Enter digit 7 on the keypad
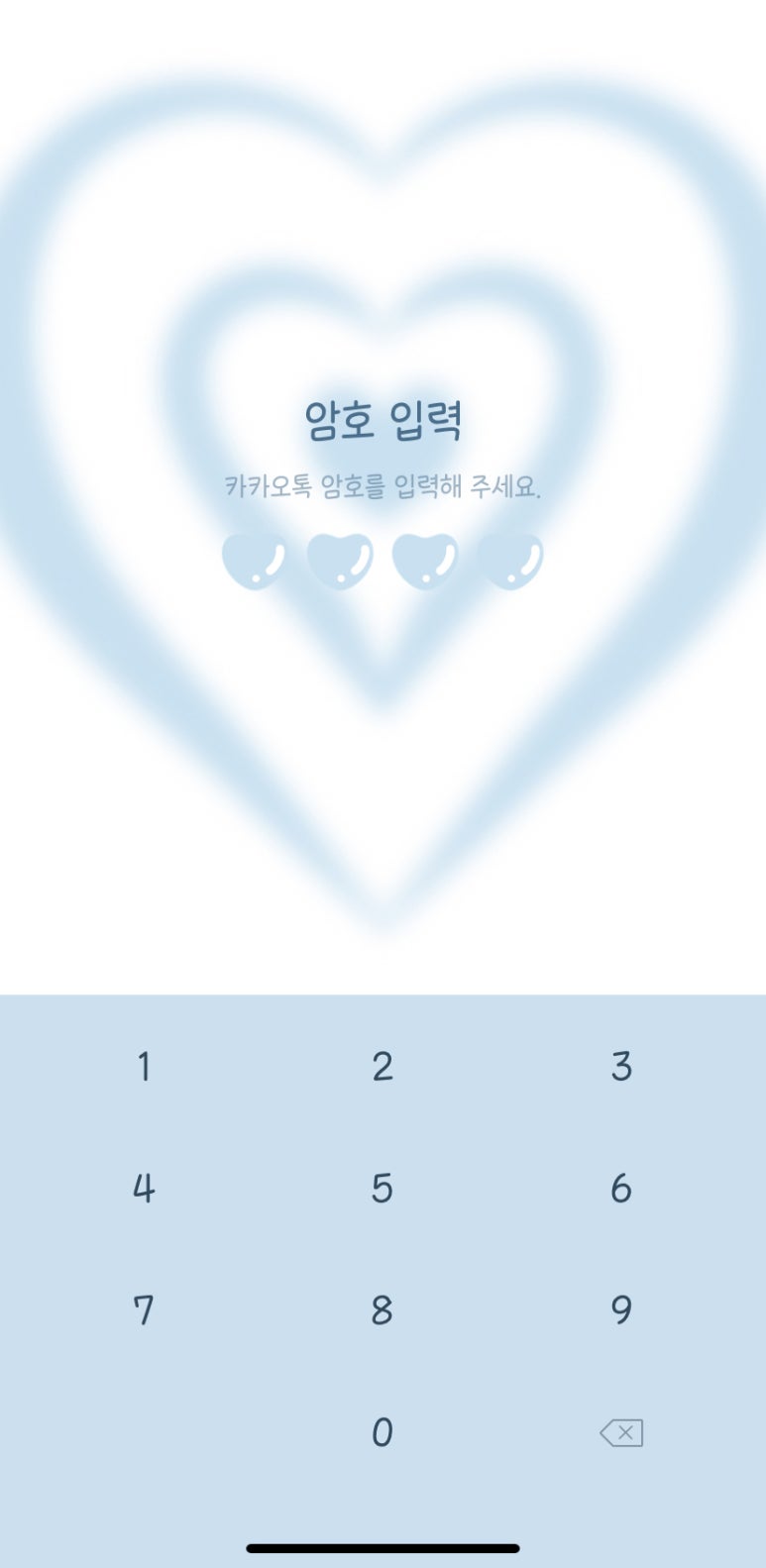Screen dimensions: 766x1568 tap(144, 1310)
